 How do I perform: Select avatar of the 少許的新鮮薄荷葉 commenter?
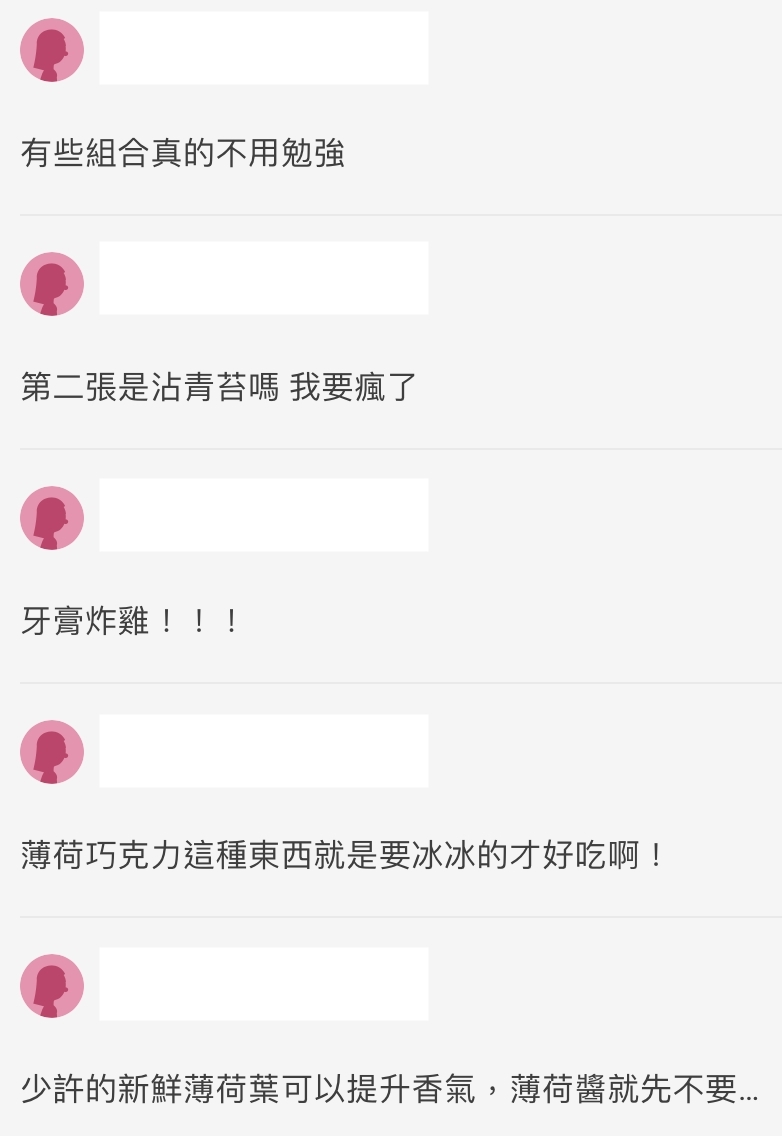[x=52, y=986]
